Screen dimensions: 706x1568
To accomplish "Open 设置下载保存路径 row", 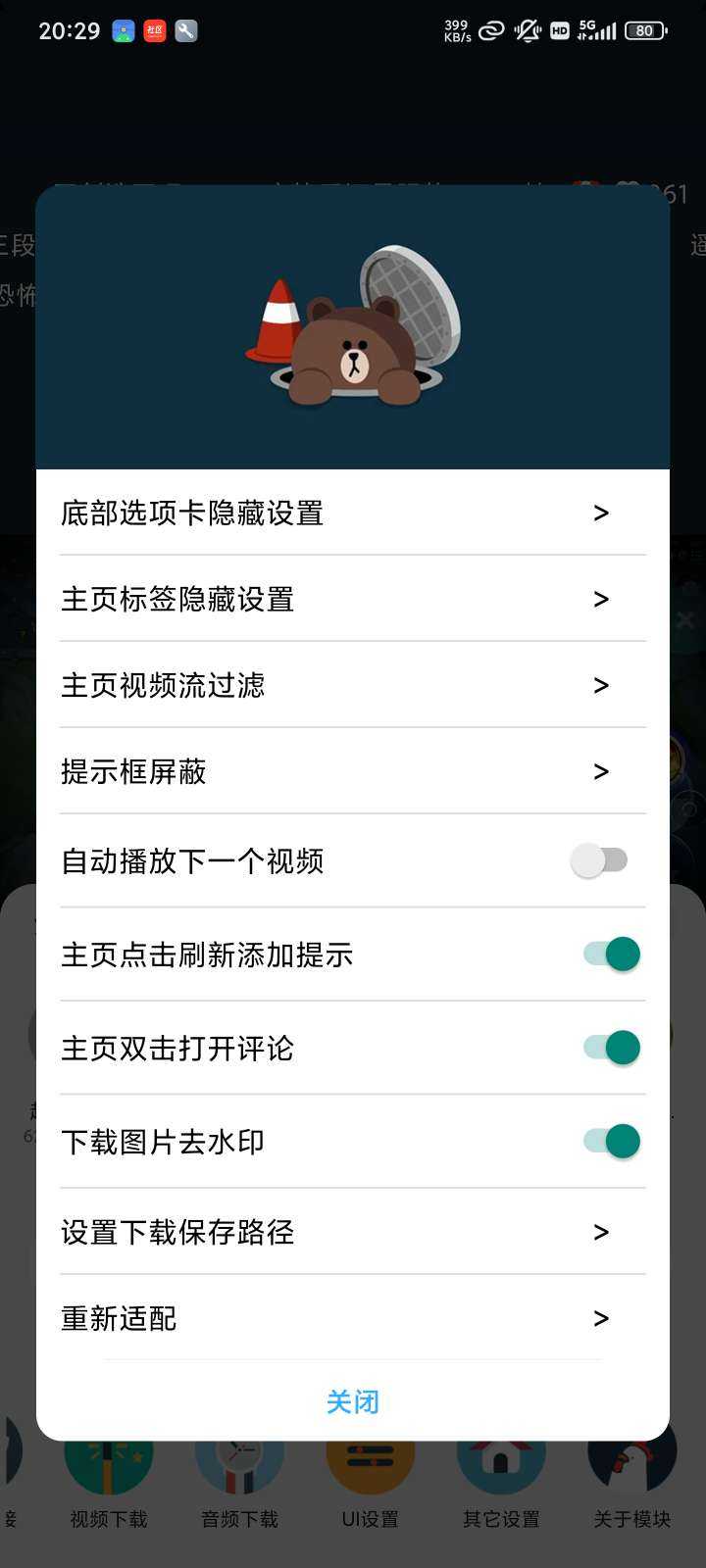I will point(352,1232).
